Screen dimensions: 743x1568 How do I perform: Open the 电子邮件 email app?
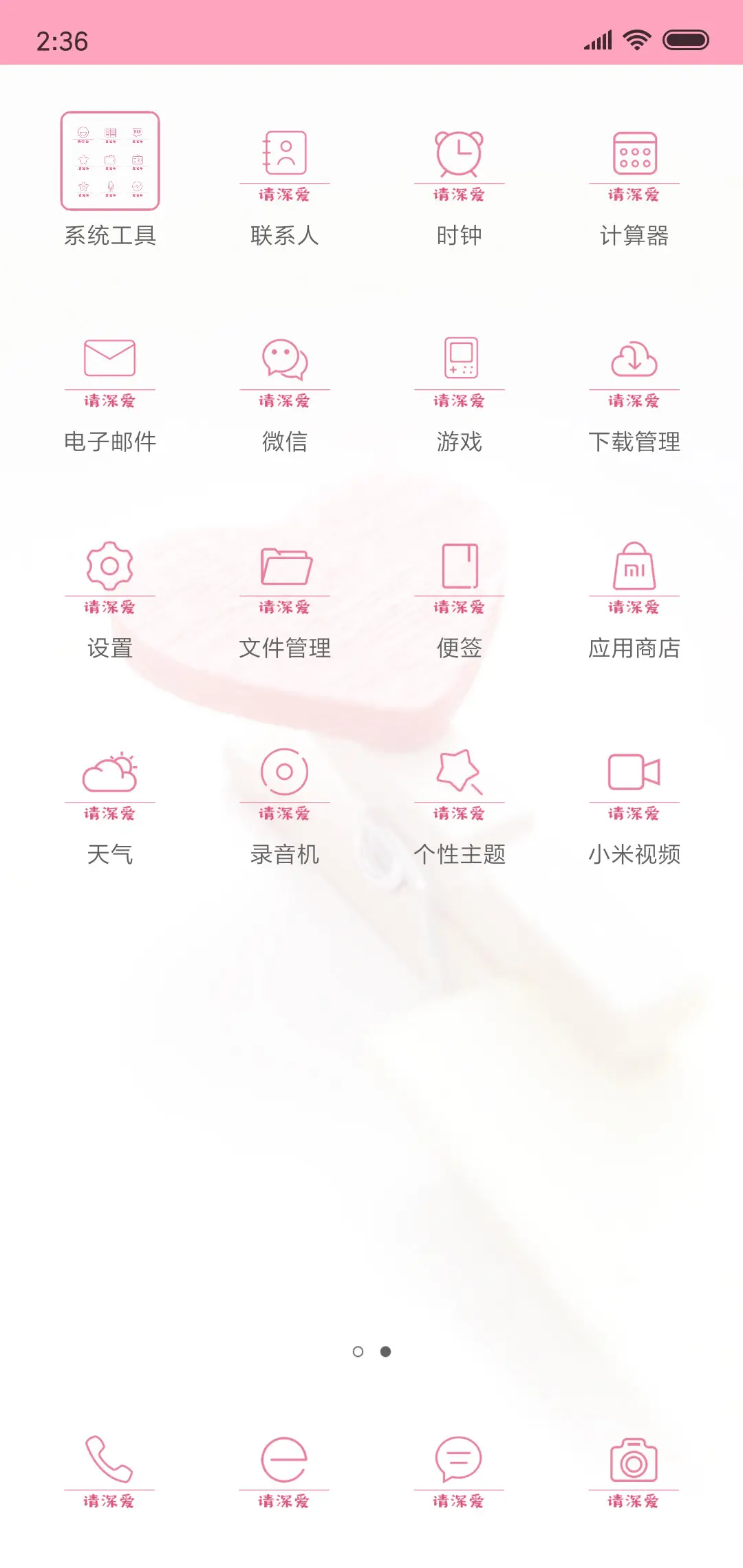coord(111,368)
